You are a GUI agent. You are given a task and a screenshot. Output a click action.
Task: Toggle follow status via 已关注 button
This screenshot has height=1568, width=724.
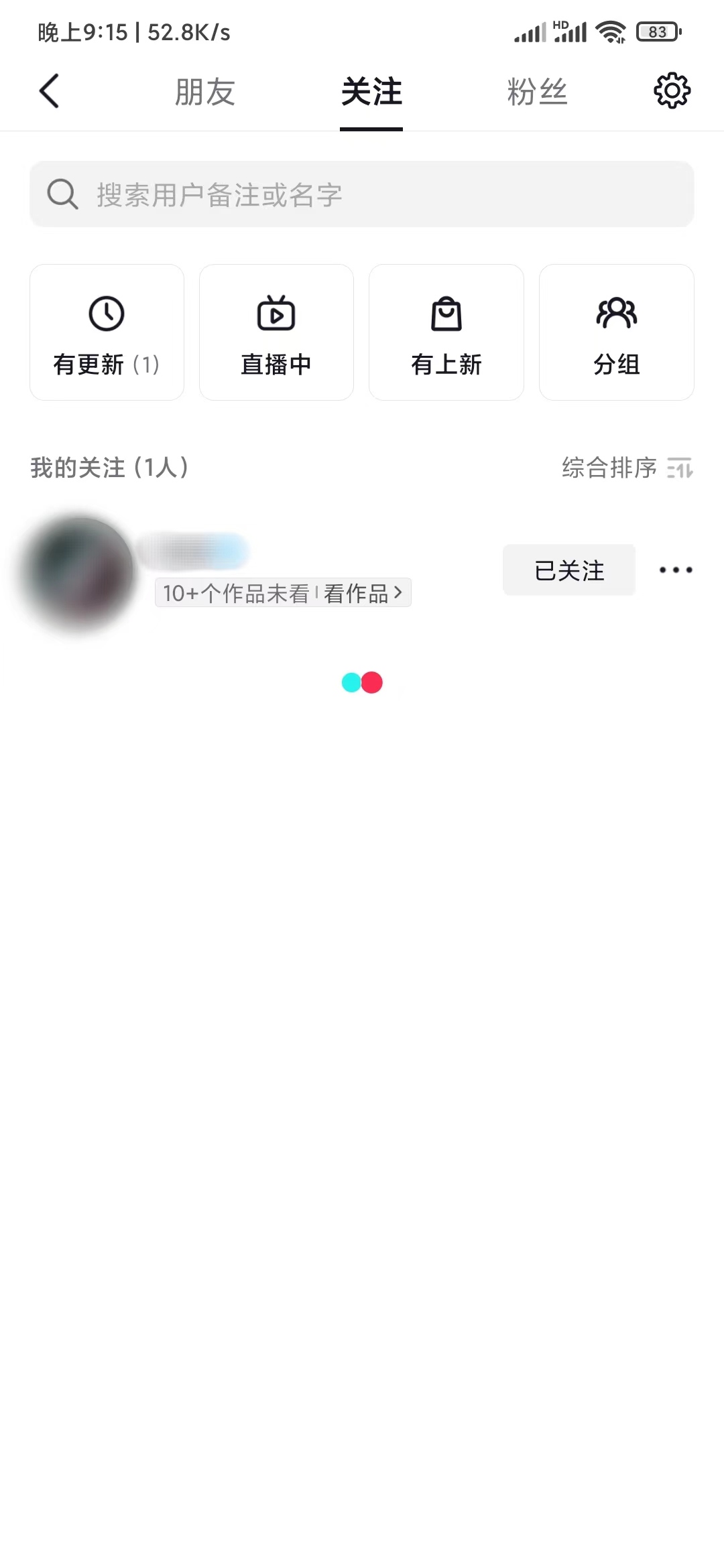[x=568, y=570]
